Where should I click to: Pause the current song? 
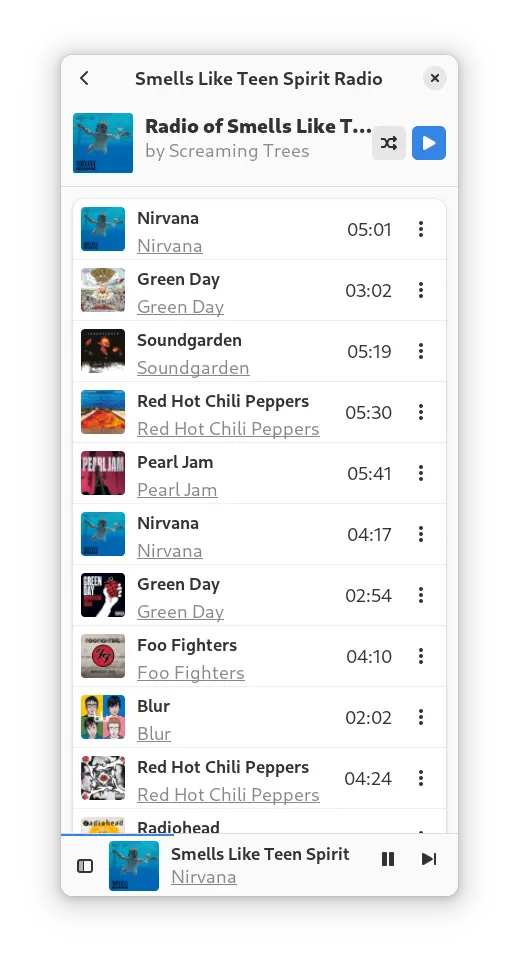pyautogui.click(x=388, y=859)
